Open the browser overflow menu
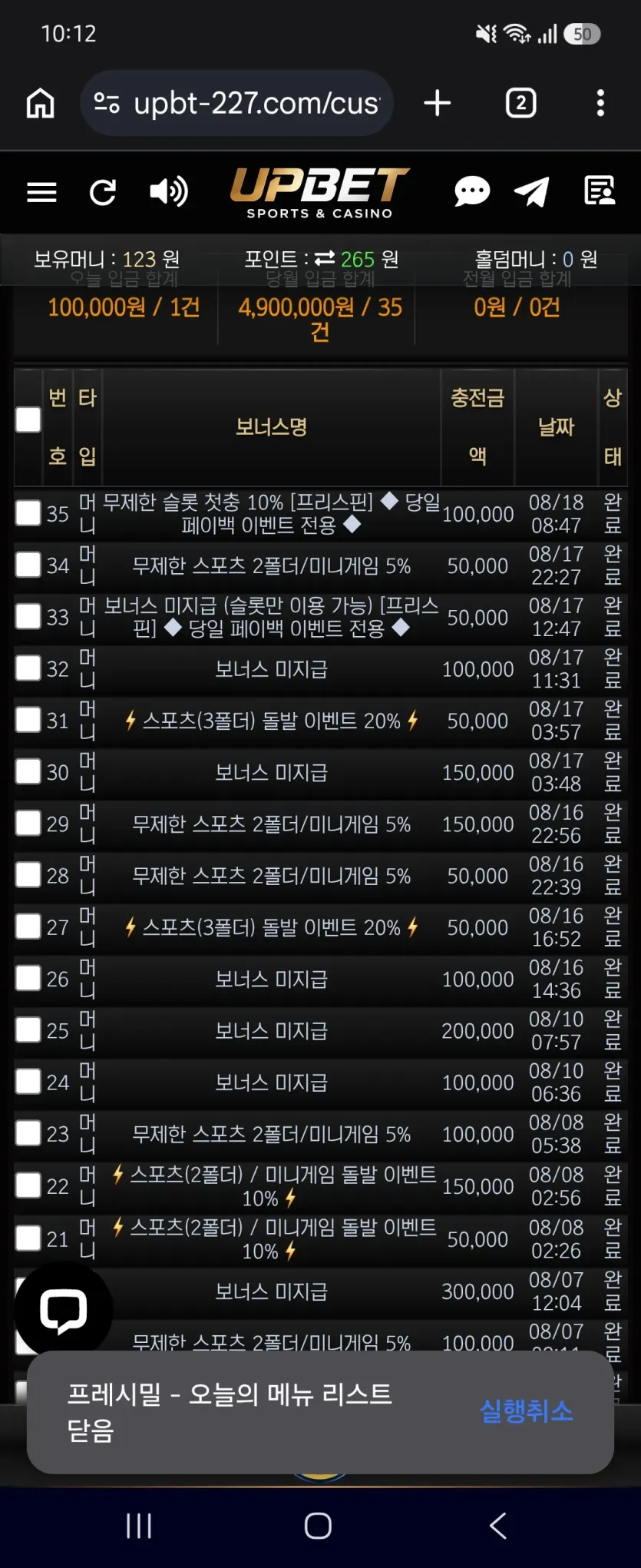Screen dimensions: 641x1568 click(x=600, y=103)
